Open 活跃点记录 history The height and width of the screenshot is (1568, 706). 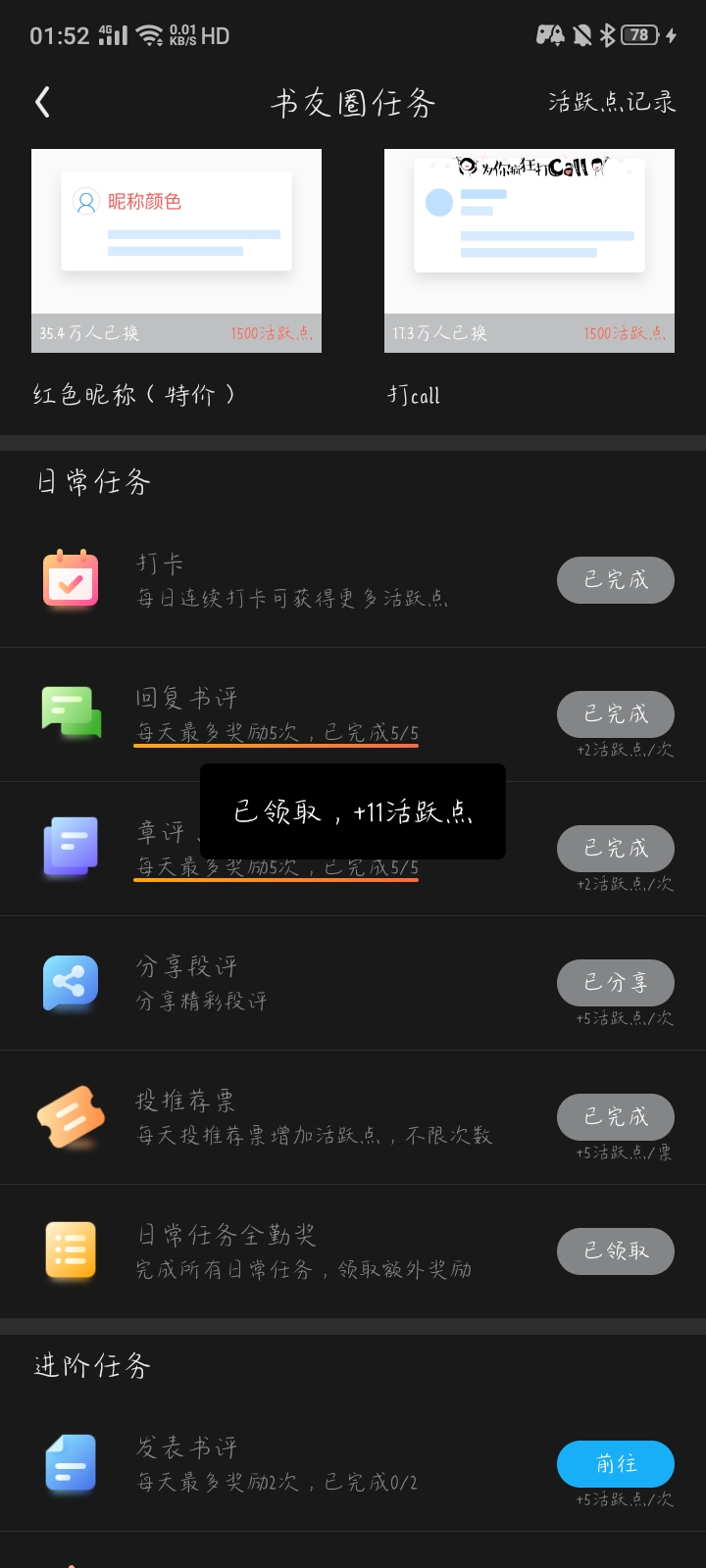(x=612, y=102)
